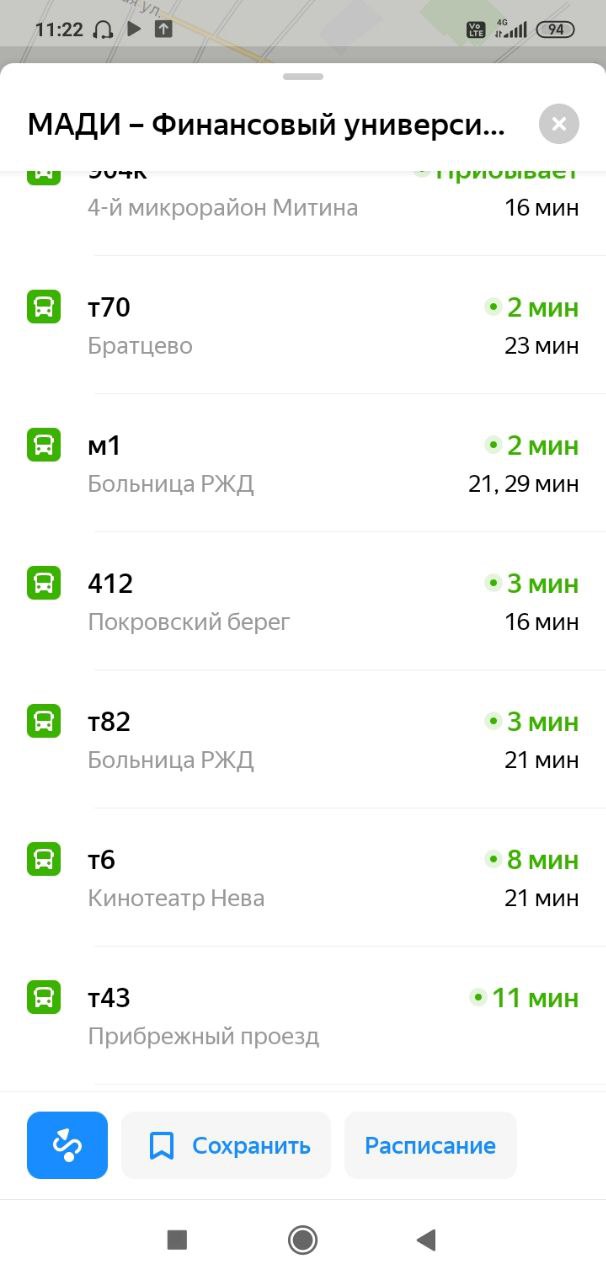The image size is (606, 1280).
Task: Go back using system navigation
Action: tap(426, 1240)
